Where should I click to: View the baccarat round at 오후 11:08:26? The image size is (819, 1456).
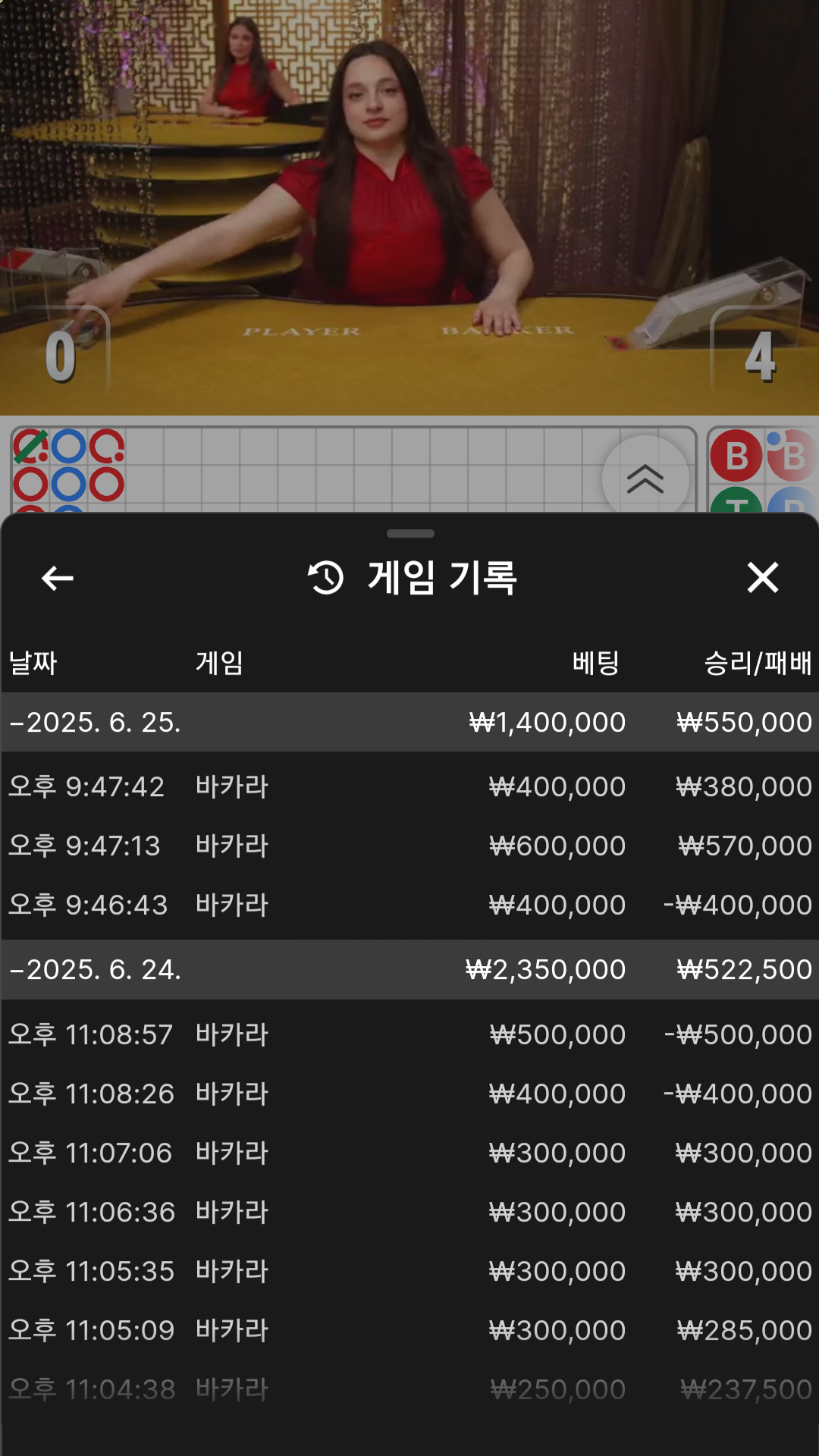409,1094
